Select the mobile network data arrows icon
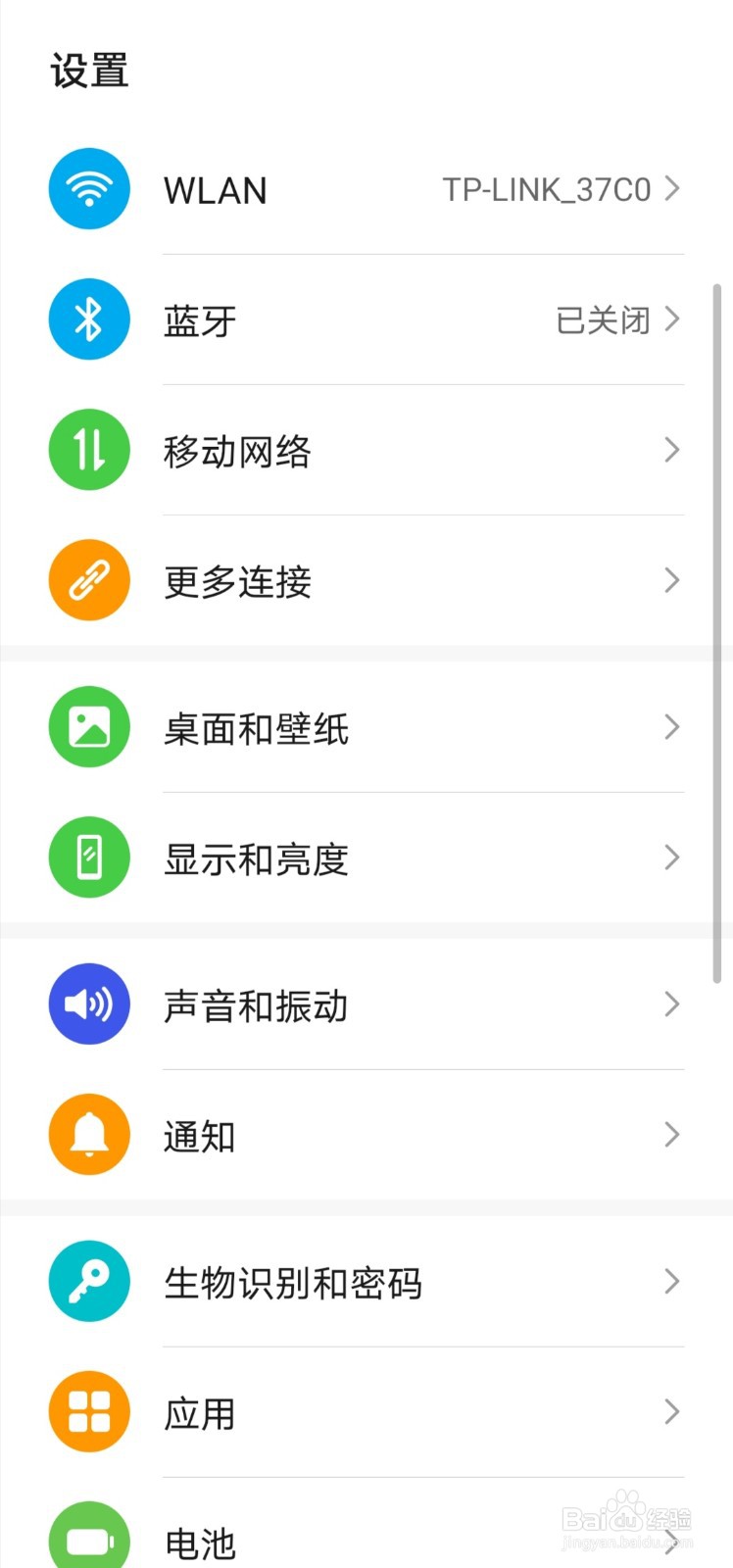The image size is (733, 1568). coord(89,449)
